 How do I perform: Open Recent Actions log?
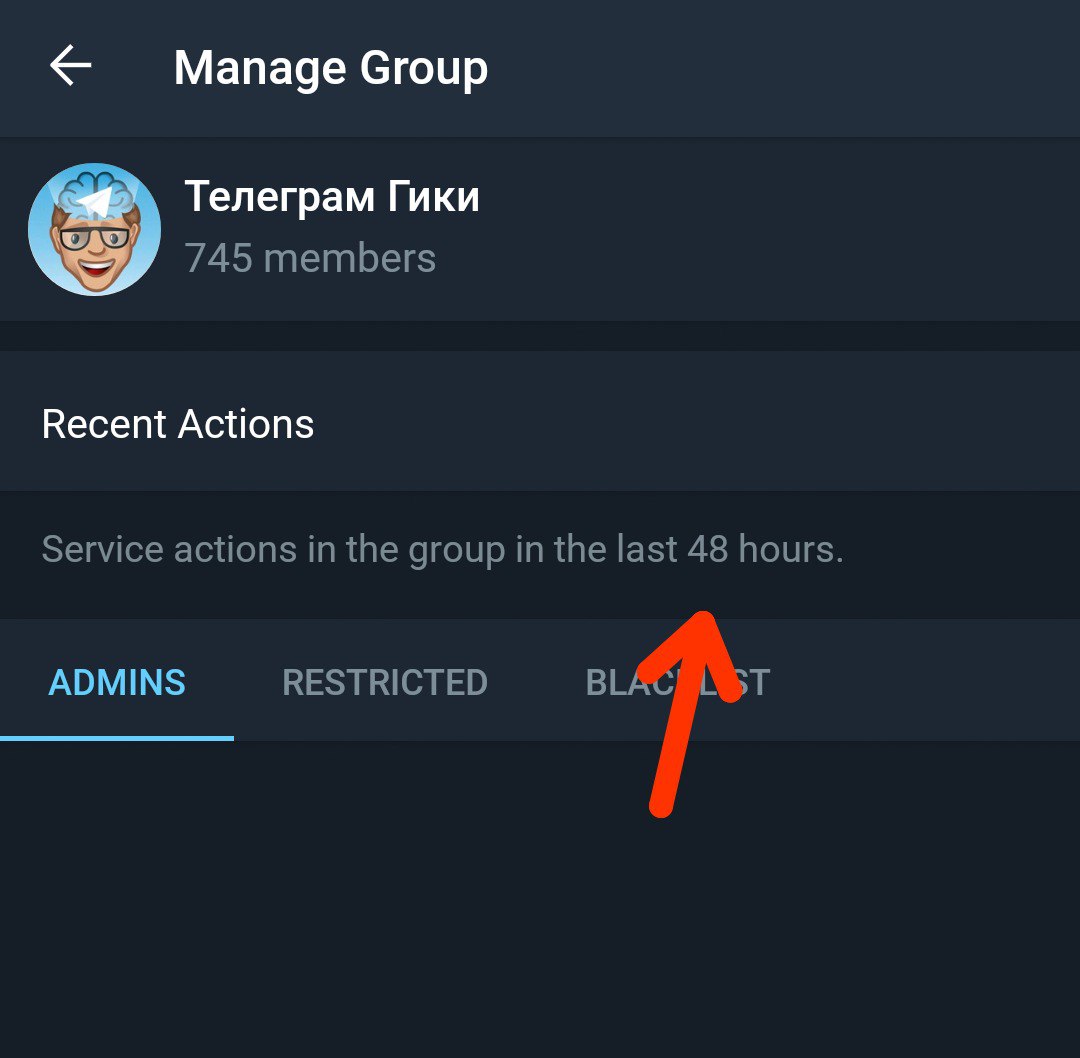tap(178, 424)
